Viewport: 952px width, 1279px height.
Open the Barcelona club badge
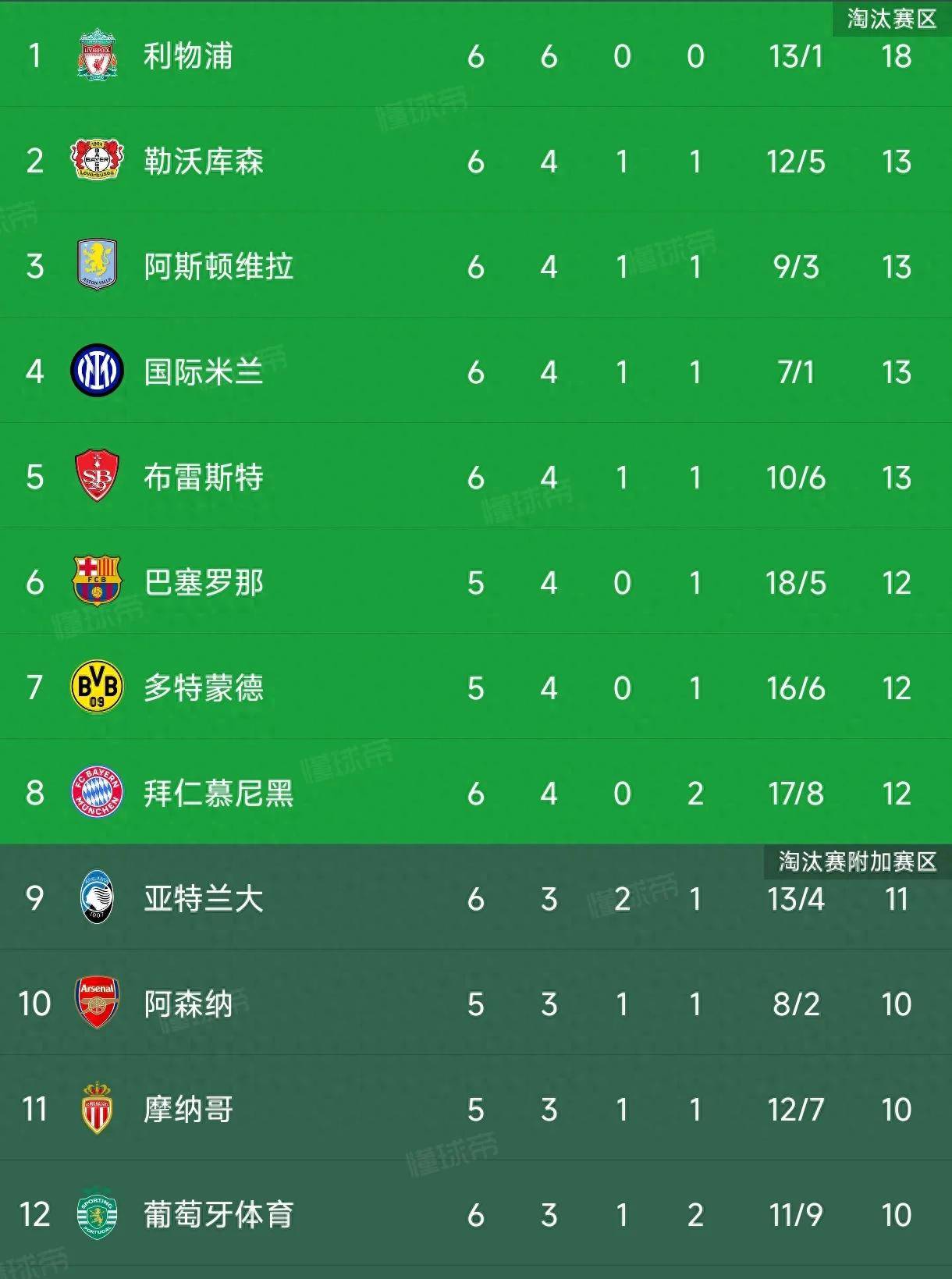[97, 581]
